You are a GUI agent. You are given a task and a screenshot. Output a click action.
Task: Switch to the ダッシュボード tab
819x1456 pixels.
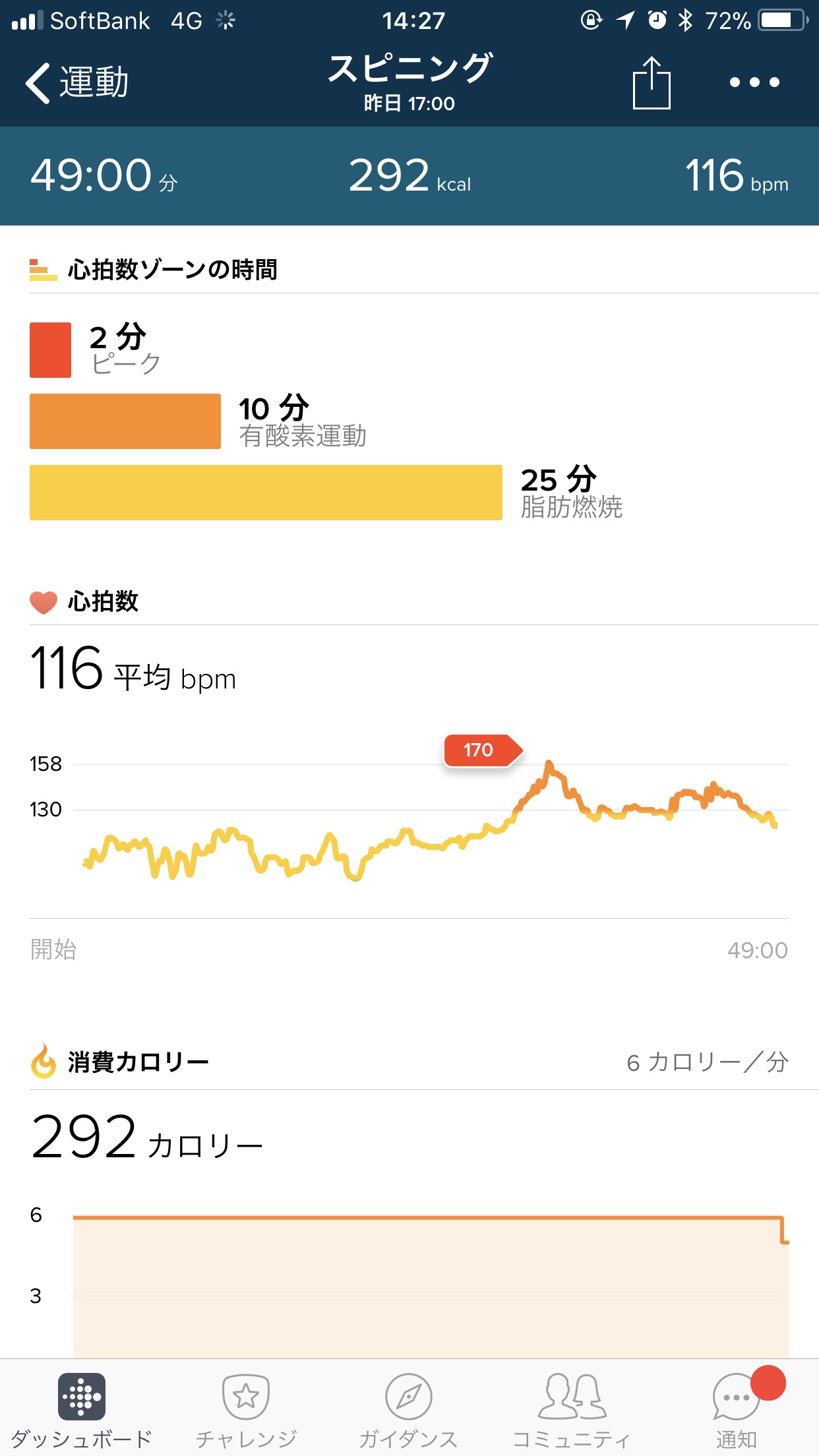tap(81, 1408)
